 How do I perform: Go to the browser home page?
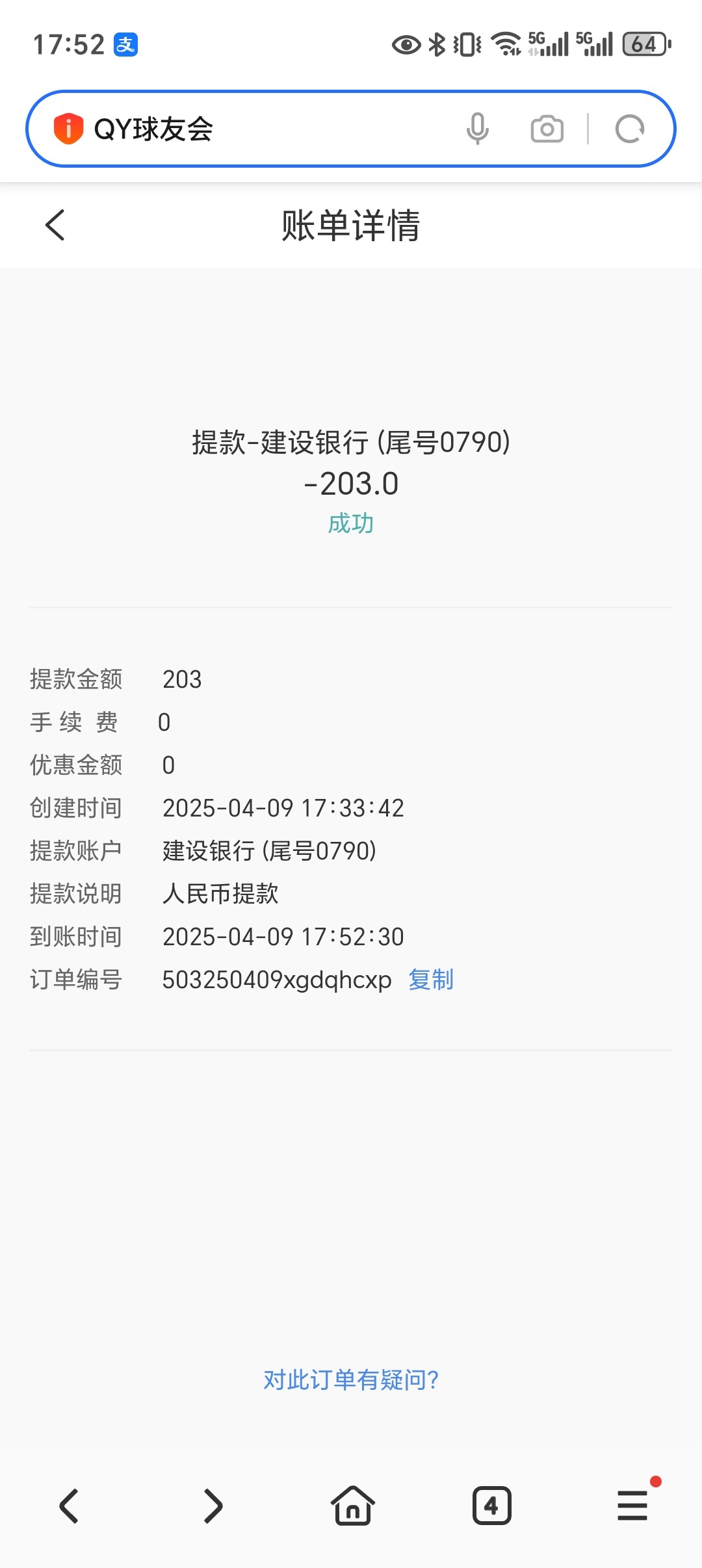[x=352, y=1506]
